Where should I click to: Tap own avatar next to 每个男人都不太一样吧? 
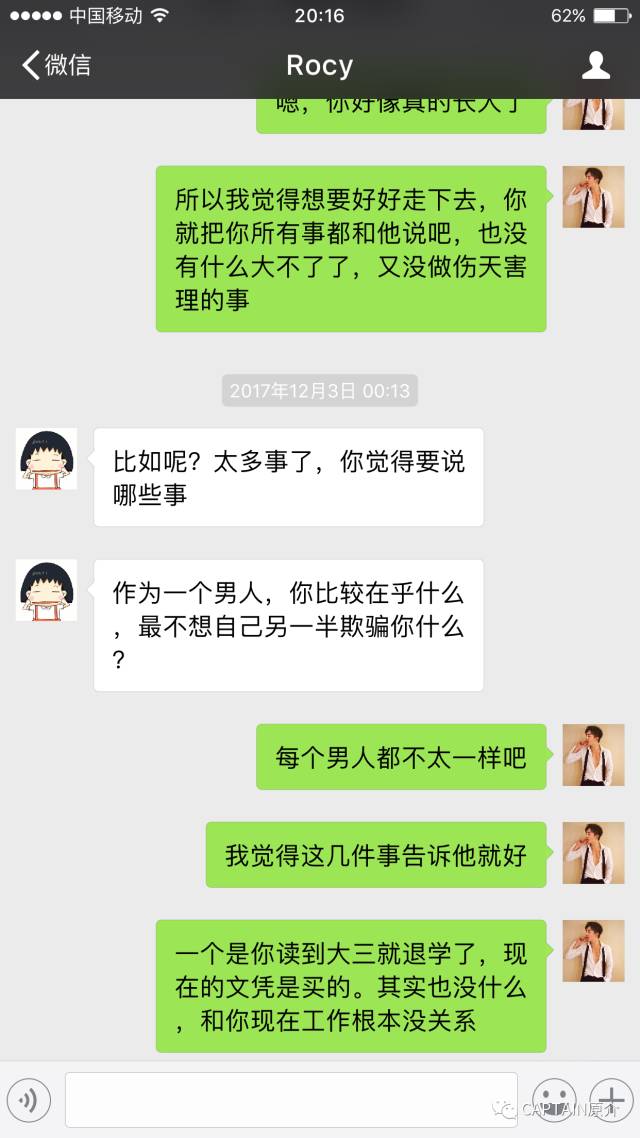pyautogui.click(x=593, y=755)
